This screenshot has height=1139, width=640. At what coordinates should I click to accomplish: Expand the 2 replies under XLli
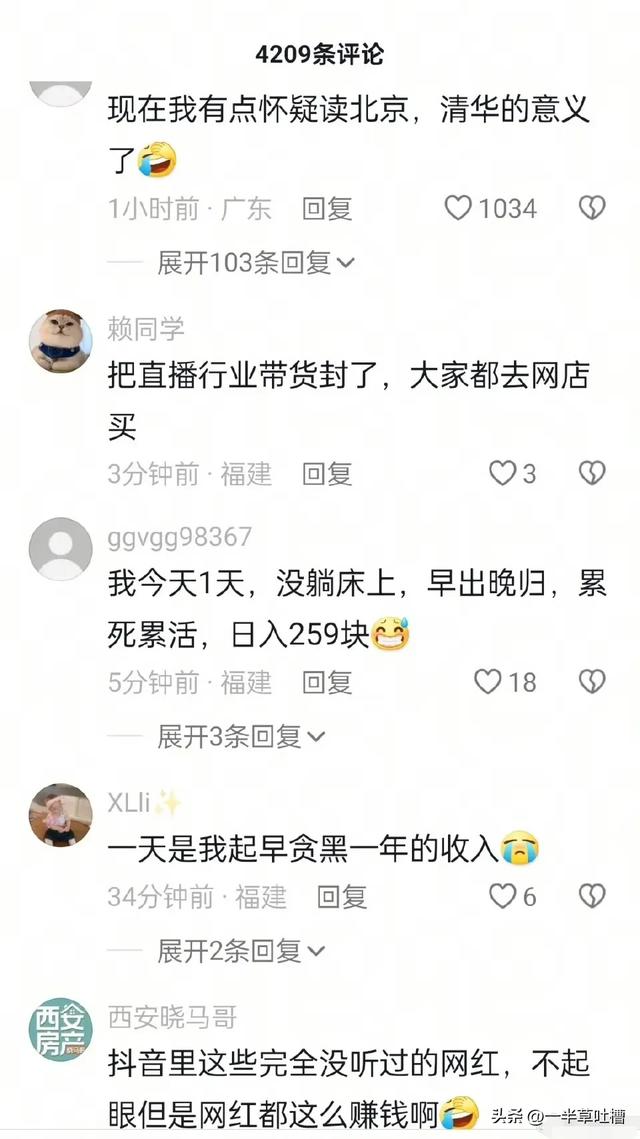point(241,950)
